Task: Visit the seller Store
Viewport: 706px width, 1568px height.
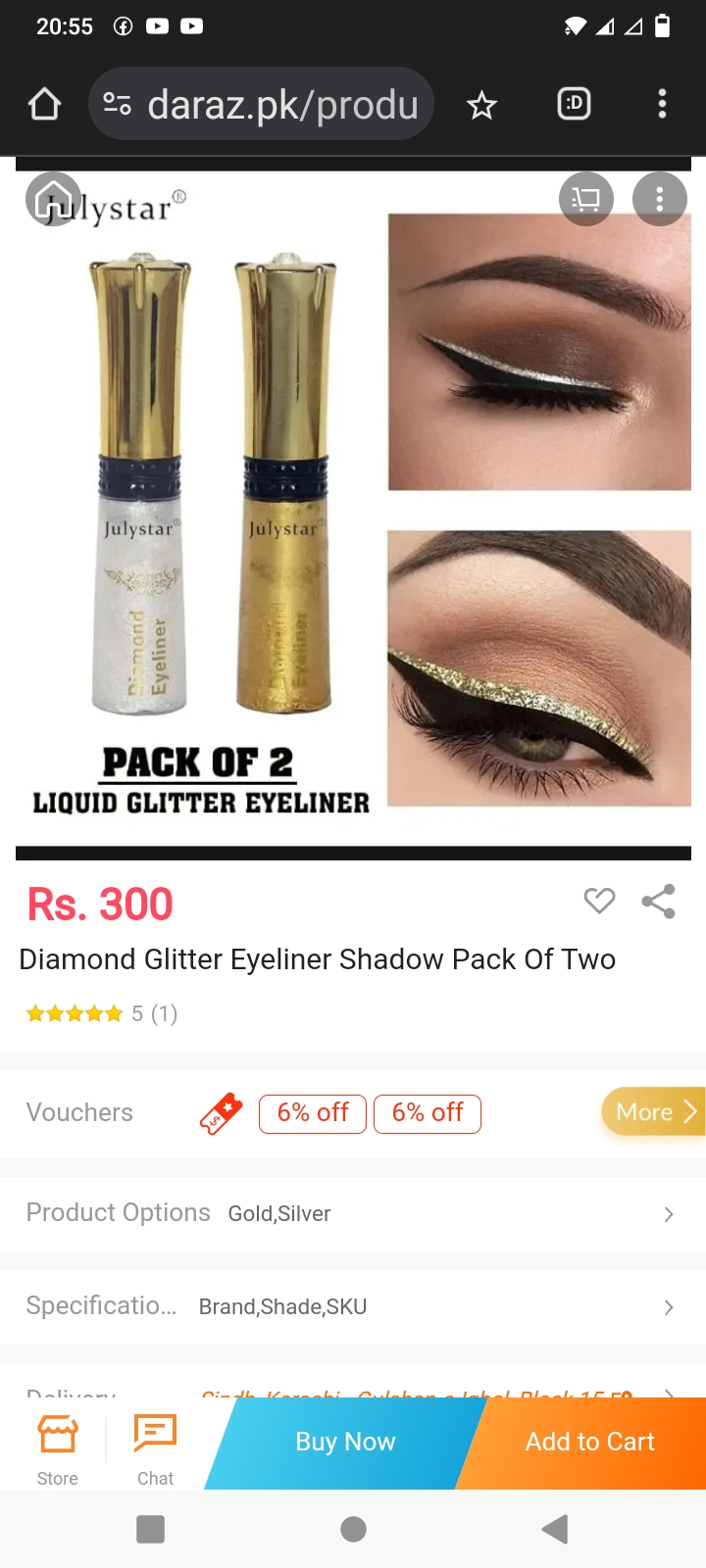Action: pyautogui.click(x=58, y=1449)
